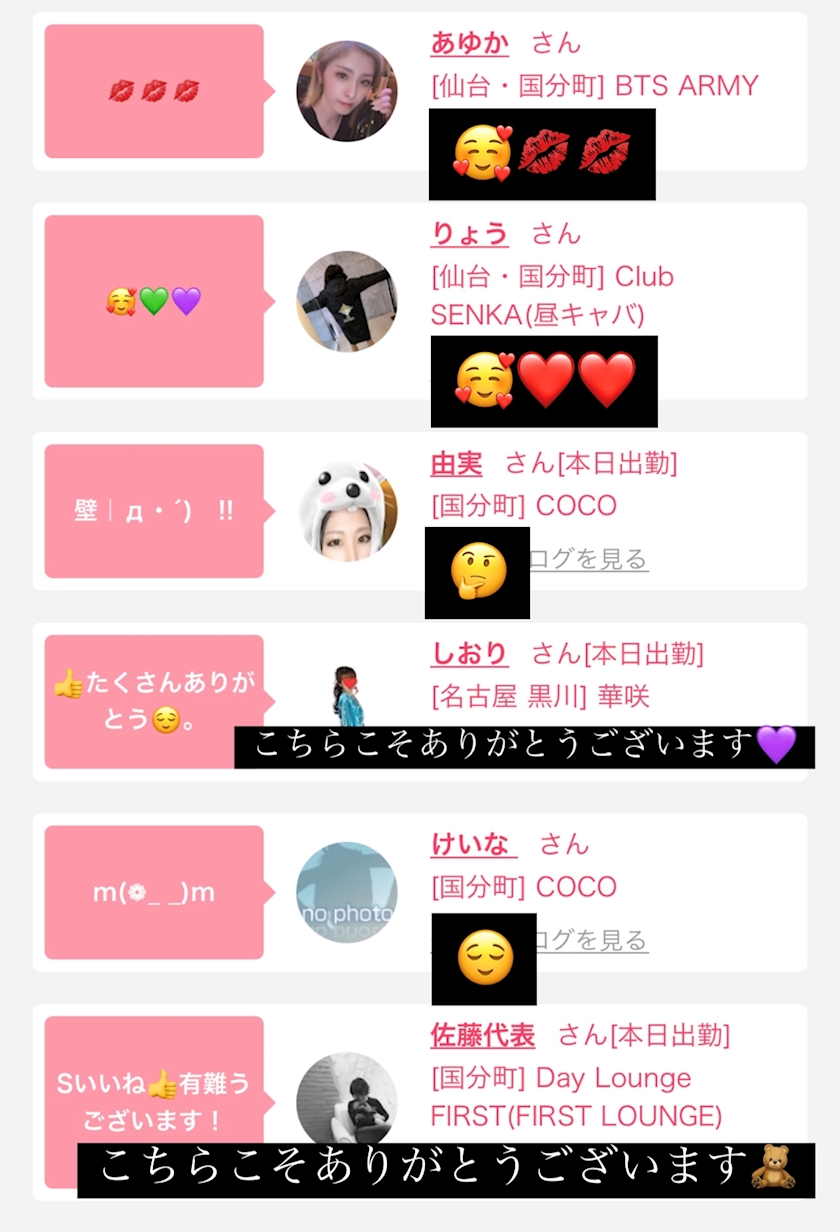840x1232 pixels.
Task: View the blog link under けいな's COCO entry
Action: (x=592, y=940)
